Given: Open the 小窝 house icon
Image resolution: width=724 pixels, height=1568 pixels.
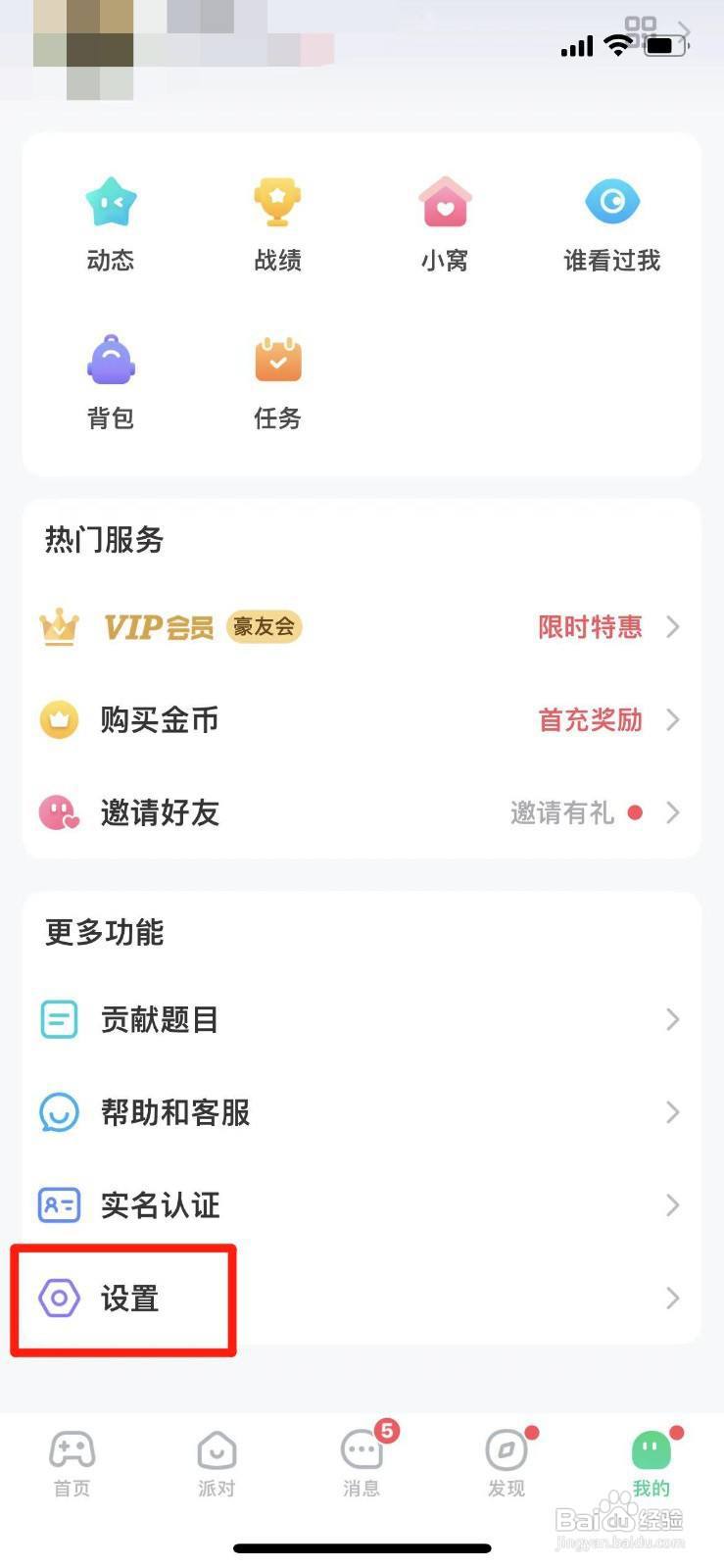Looking at the screenshot, I should pyautogui.click(x=445, y=201).
